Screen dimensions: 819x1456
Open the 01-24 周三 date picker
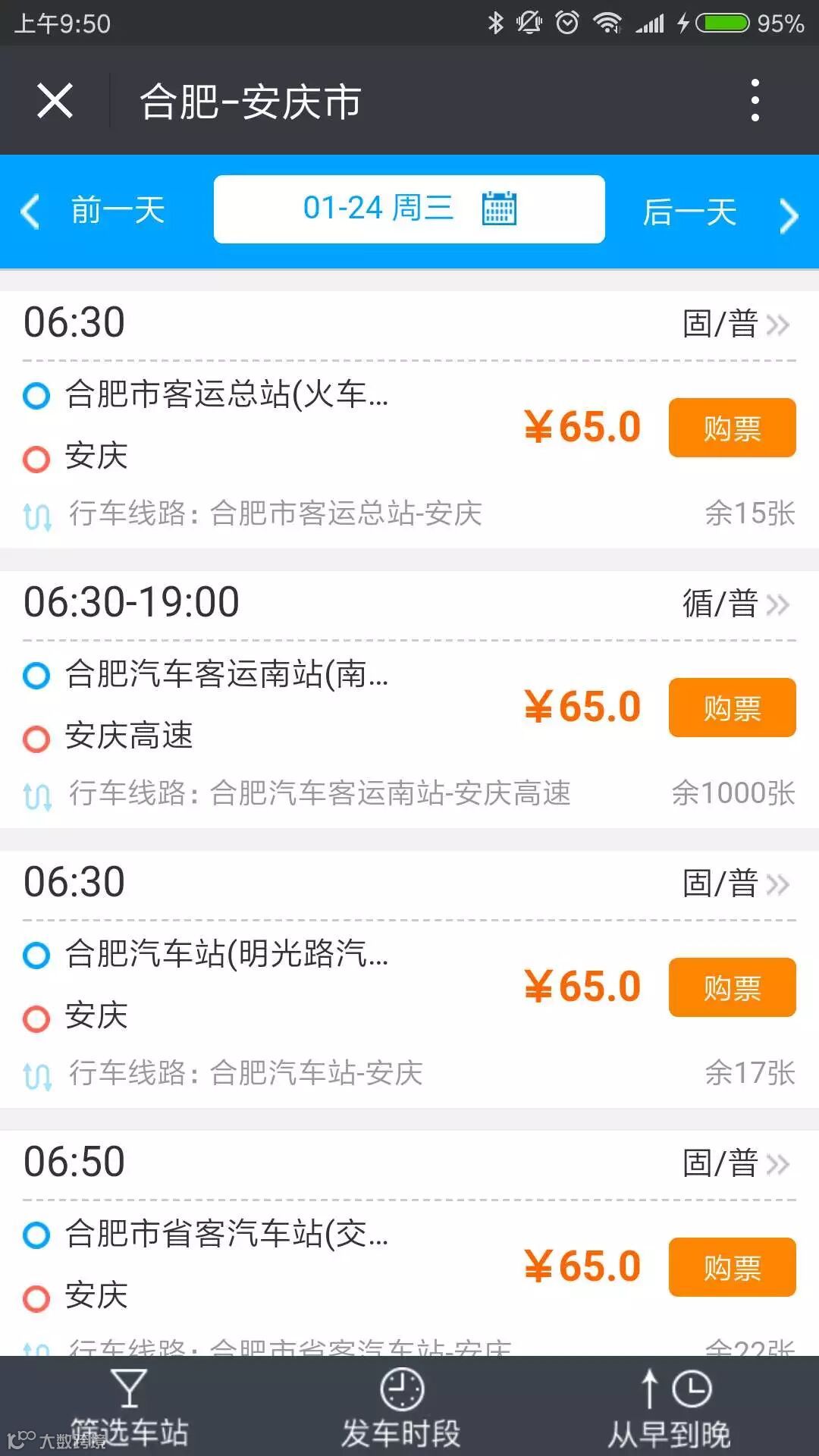(x=409, y=209)
